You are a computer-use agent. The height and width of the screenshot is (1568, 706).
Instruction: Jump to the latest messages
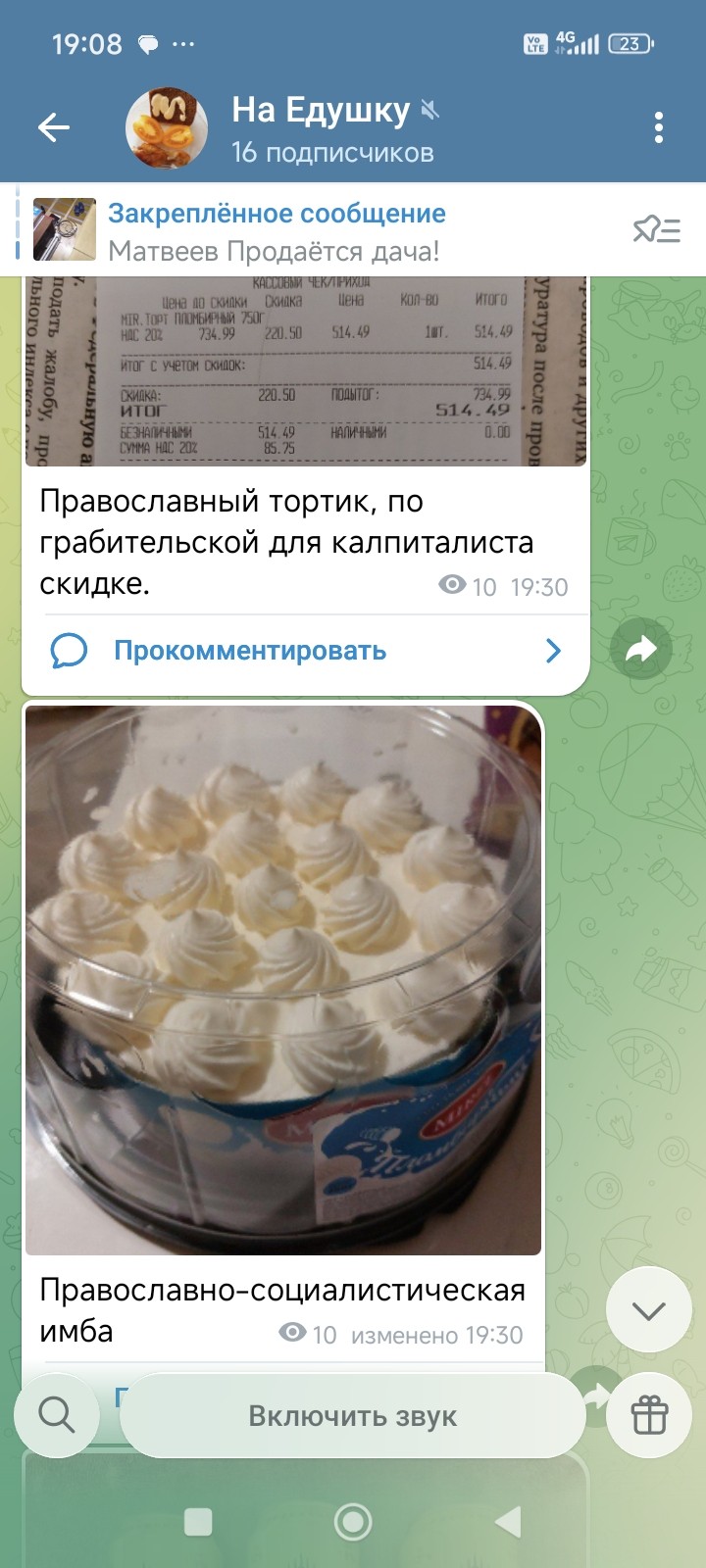click(x=648, y=1310)
